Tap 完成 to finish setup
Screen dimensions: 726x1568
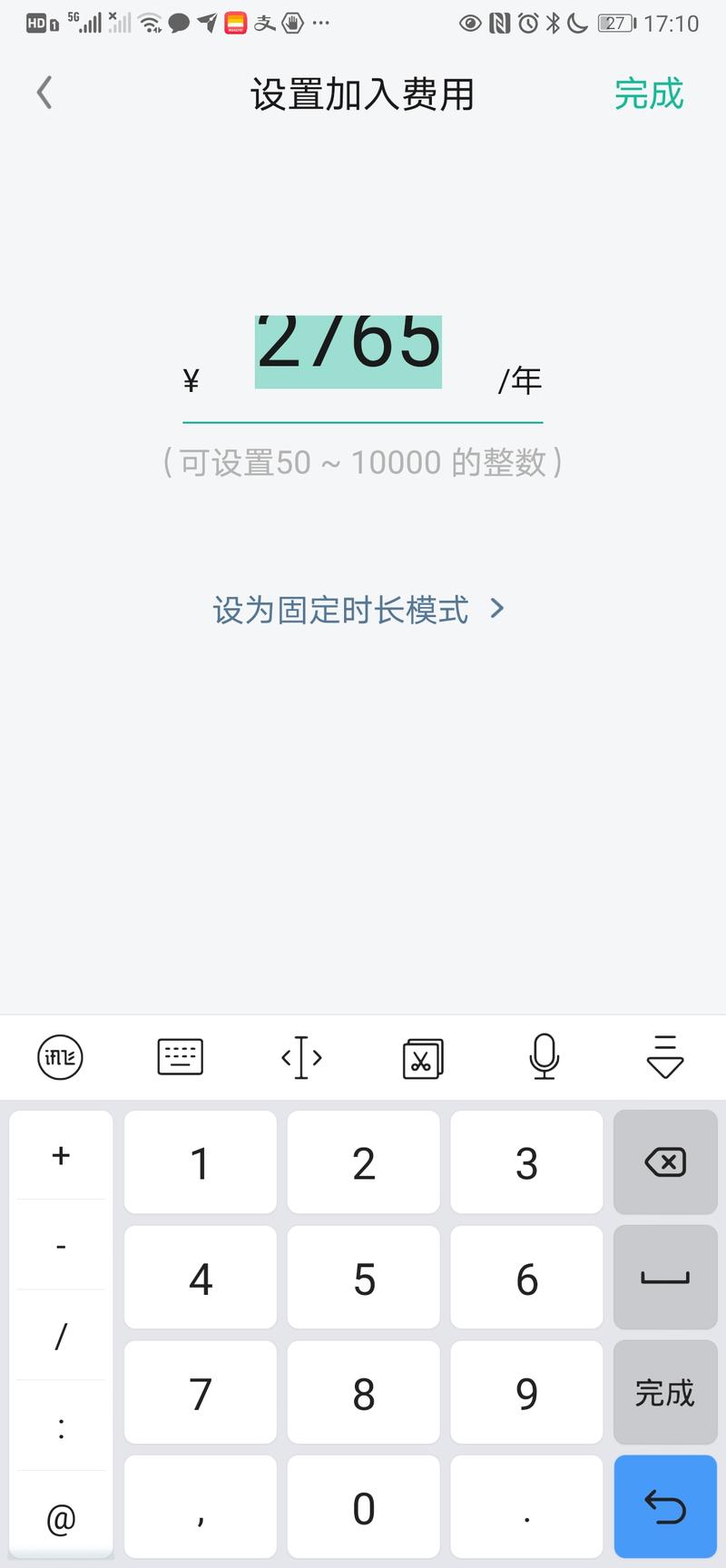(650, 93)
